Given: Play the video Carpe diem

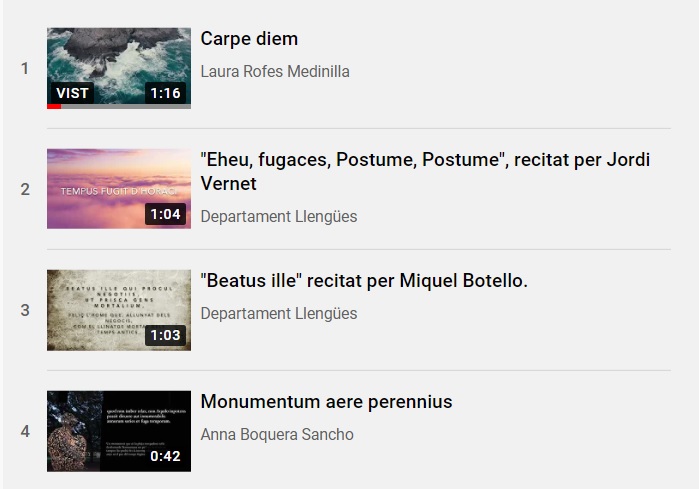Looking at the screenshot, I should tap(118, 67).
